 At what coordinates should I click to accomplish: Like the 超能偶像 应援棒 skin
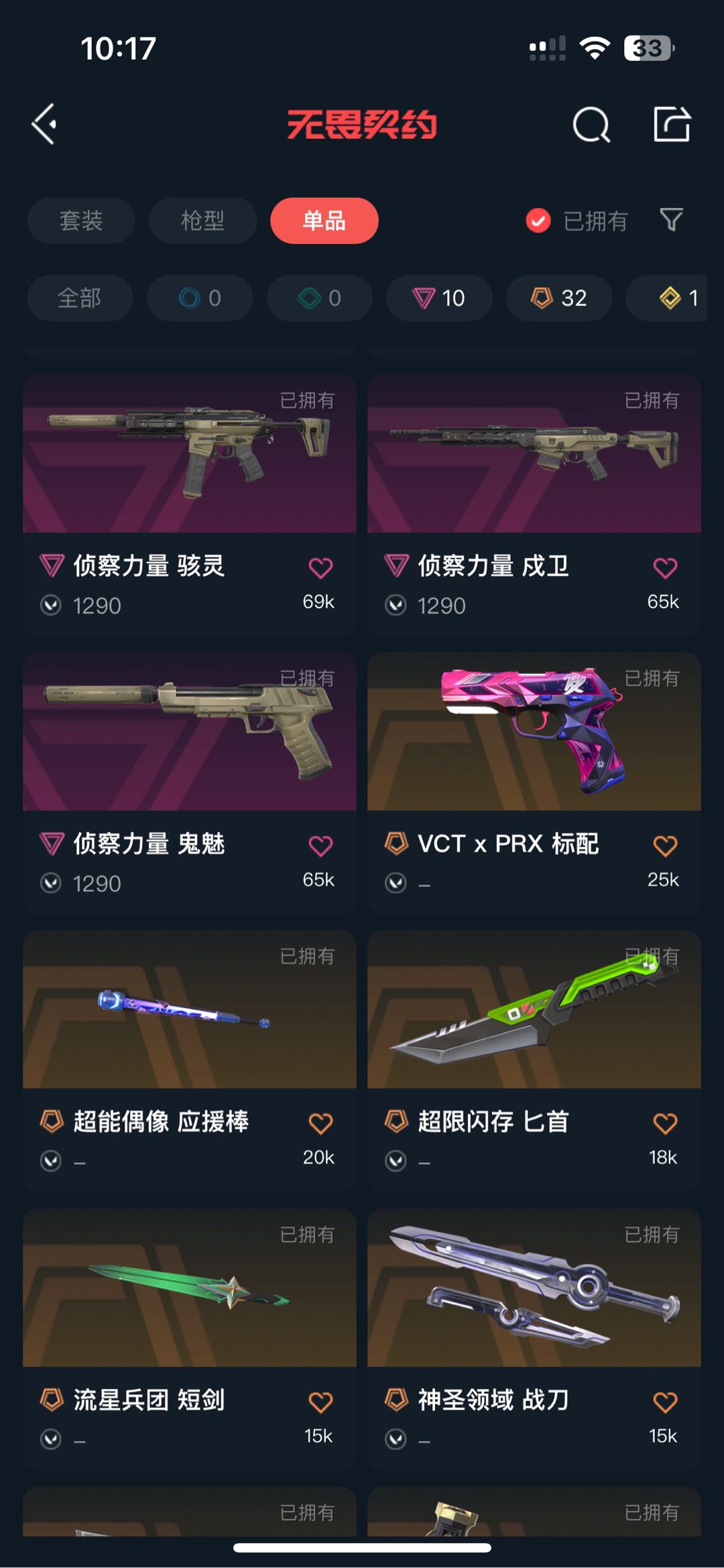[x=320, y=1123]
